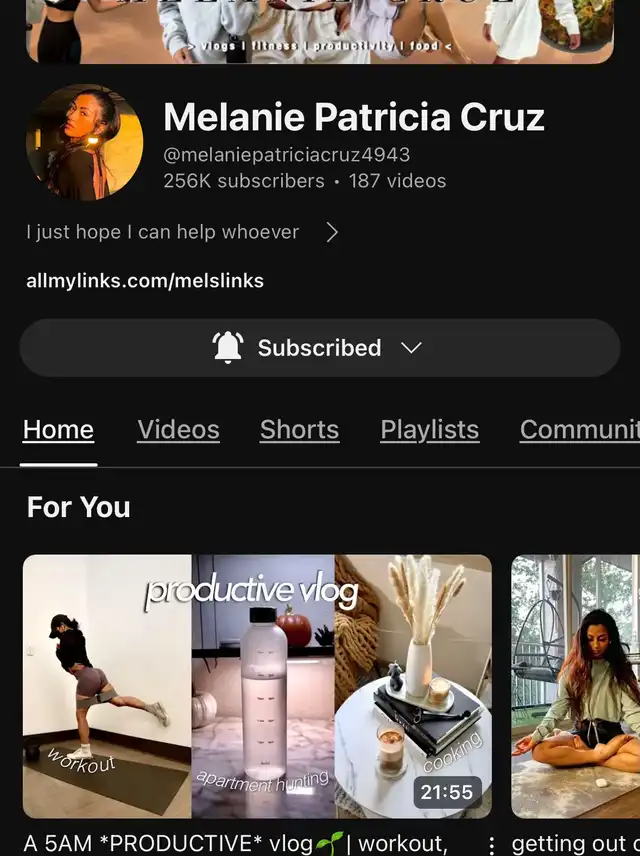Expand the channel description

coord(332,232)
